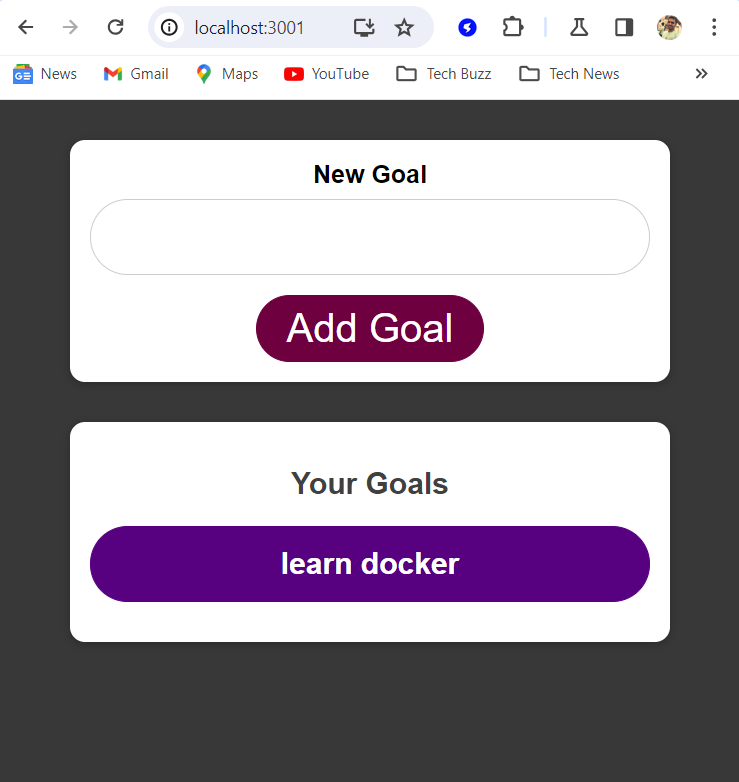Open the YouTube bookmark
The width and height of the screenshot is (739, 782).
[x=326, y=74]
